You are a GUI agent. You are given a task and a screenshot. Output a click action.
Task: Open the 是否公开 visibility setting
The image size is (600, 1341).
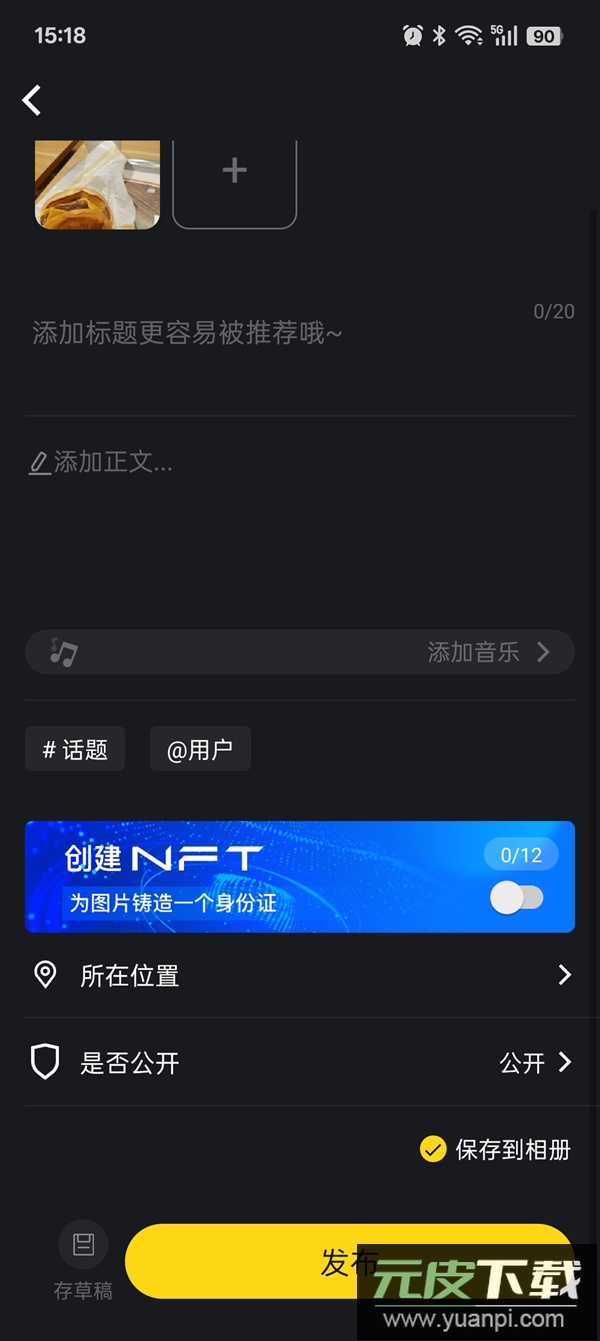[x=300, y=1062]
